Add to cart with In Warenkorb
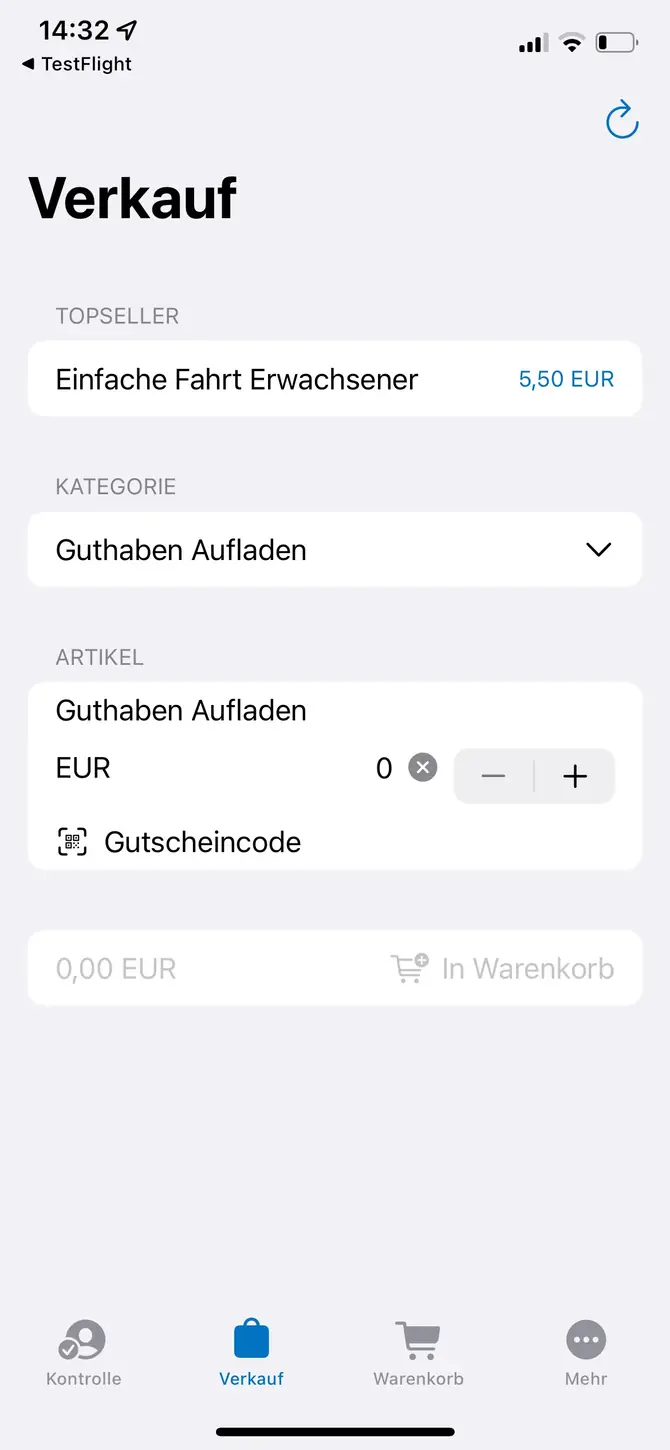Image resolution: width=670 pixels, height=1450 pixels. click(502, 968)
